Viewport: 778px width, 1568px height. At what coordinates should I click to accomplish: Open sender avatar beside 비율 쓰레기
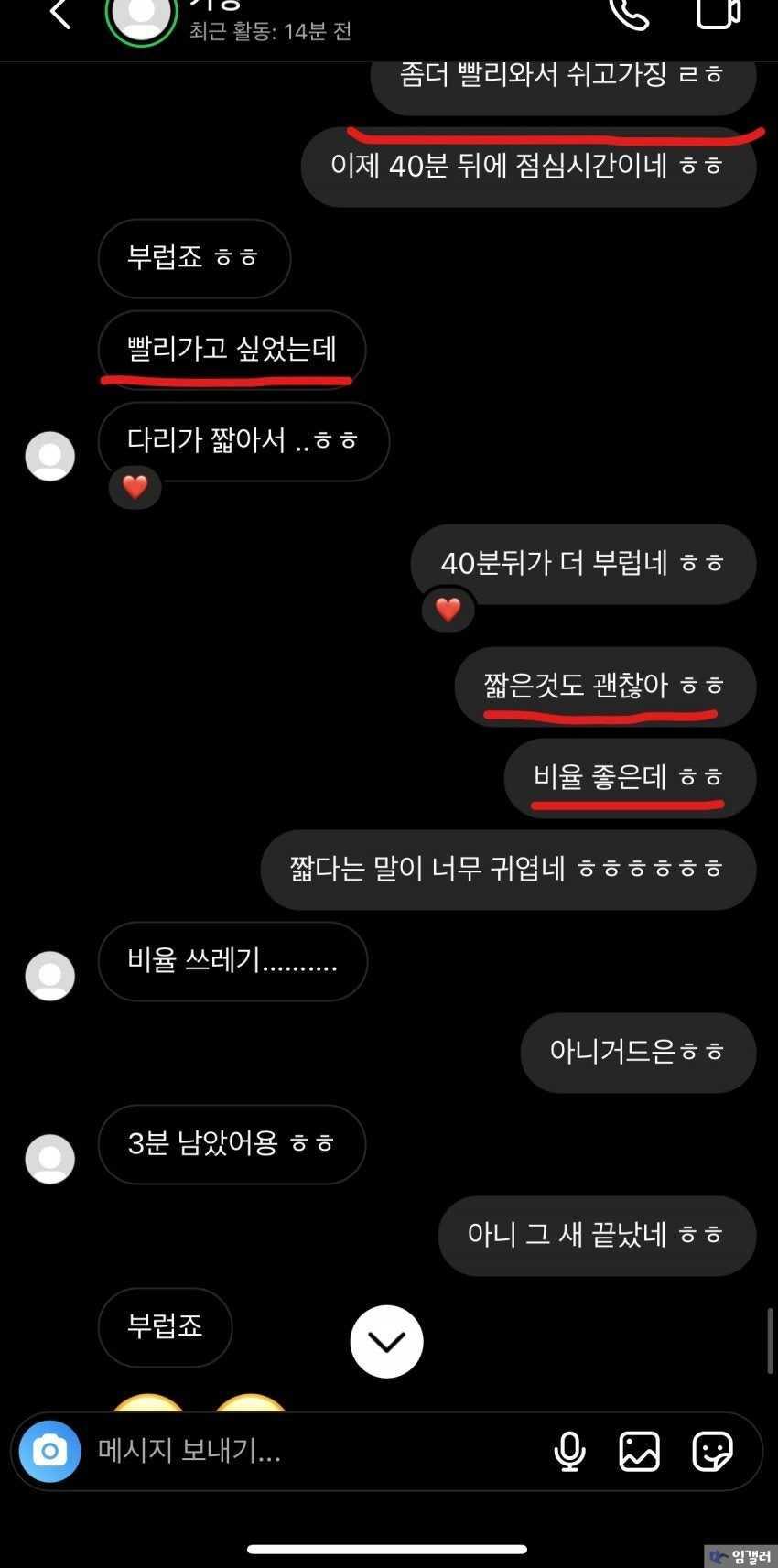point(50,975)
